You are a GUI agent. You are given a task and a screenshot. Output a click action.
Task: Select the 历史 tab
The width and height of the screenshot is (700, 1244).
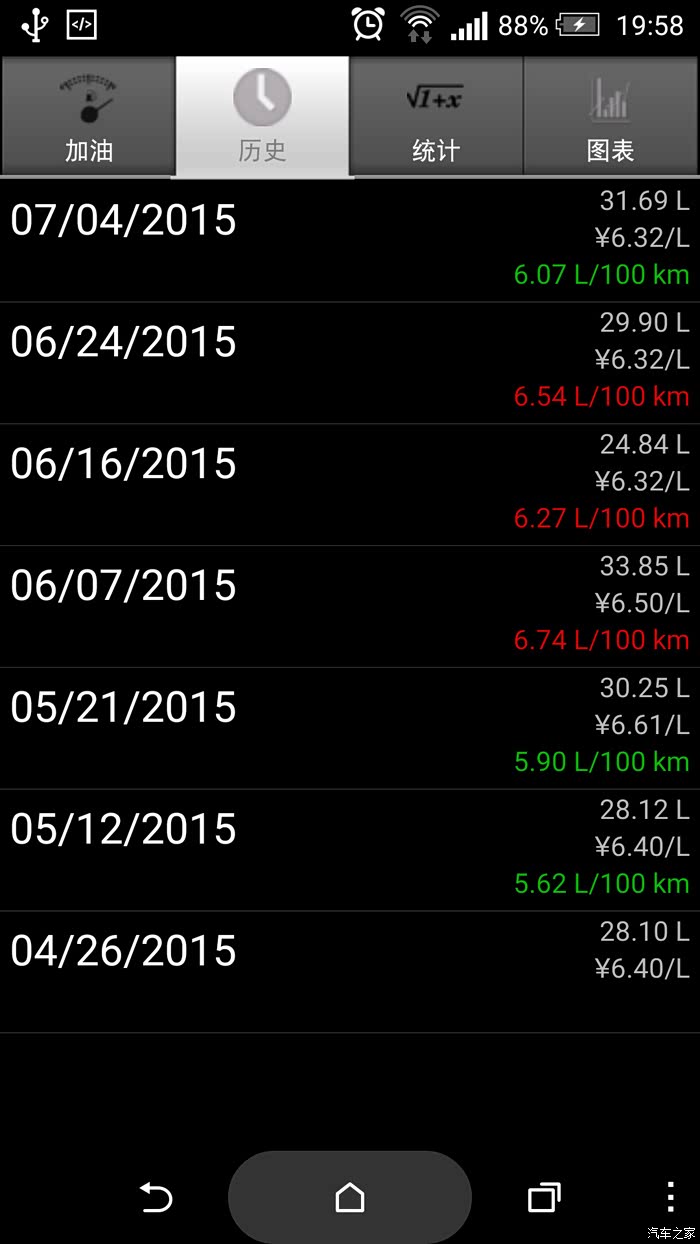[x=262, y=117]
